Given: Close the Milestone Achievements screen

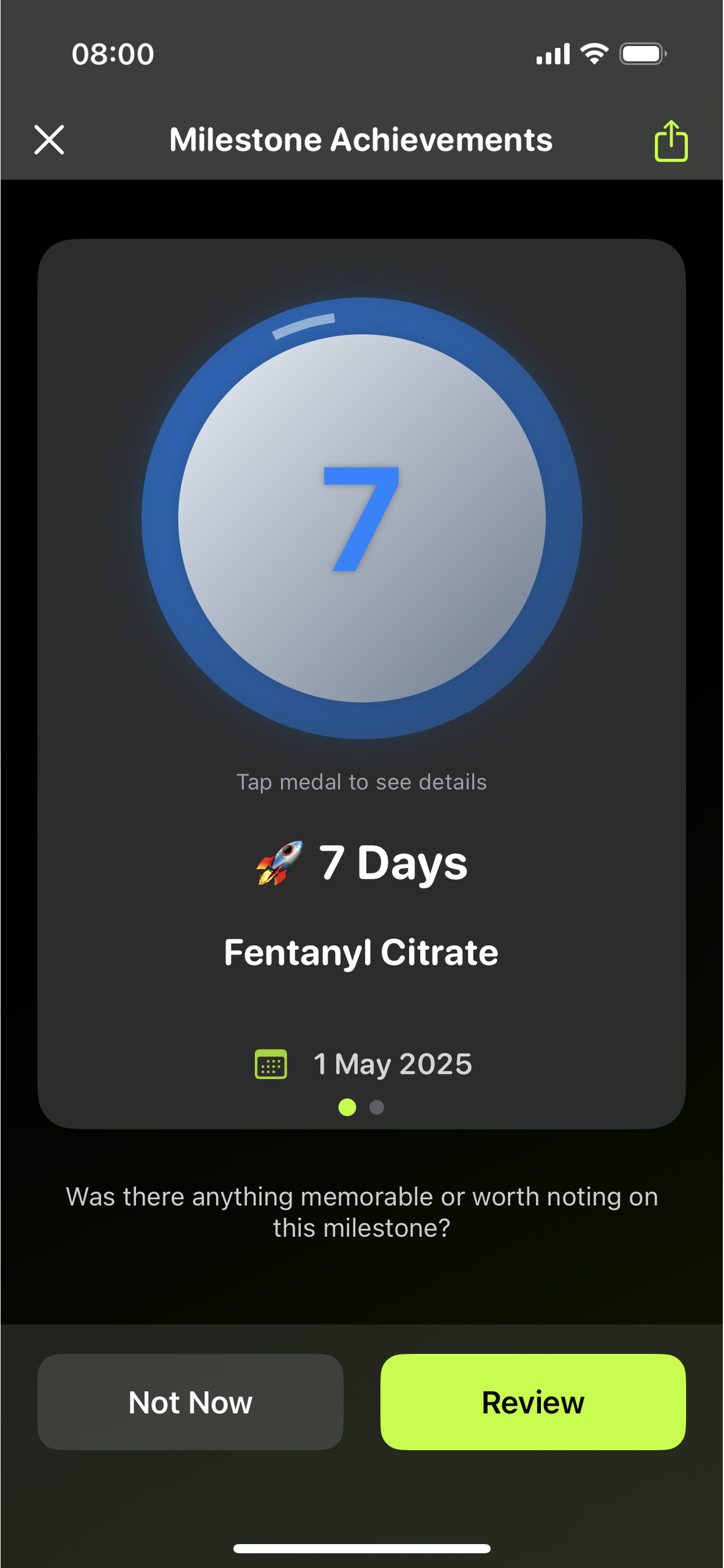Looking at the screenshot, I should (50, 140).
